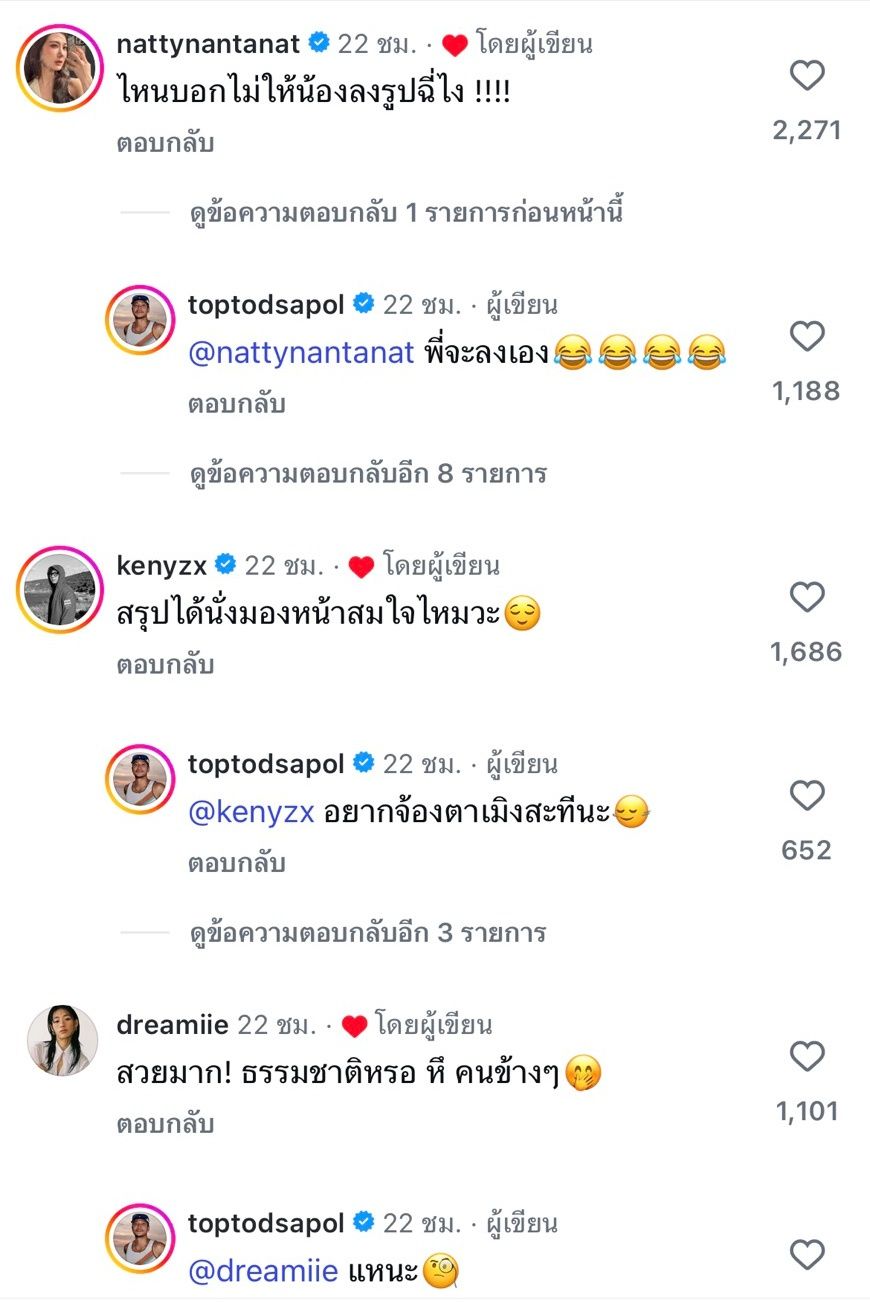Viewport: 870px width, 1302px height.
Task: Reply to toptodsapol's answer to nattynantanat
Action: [x=236, y=404]
